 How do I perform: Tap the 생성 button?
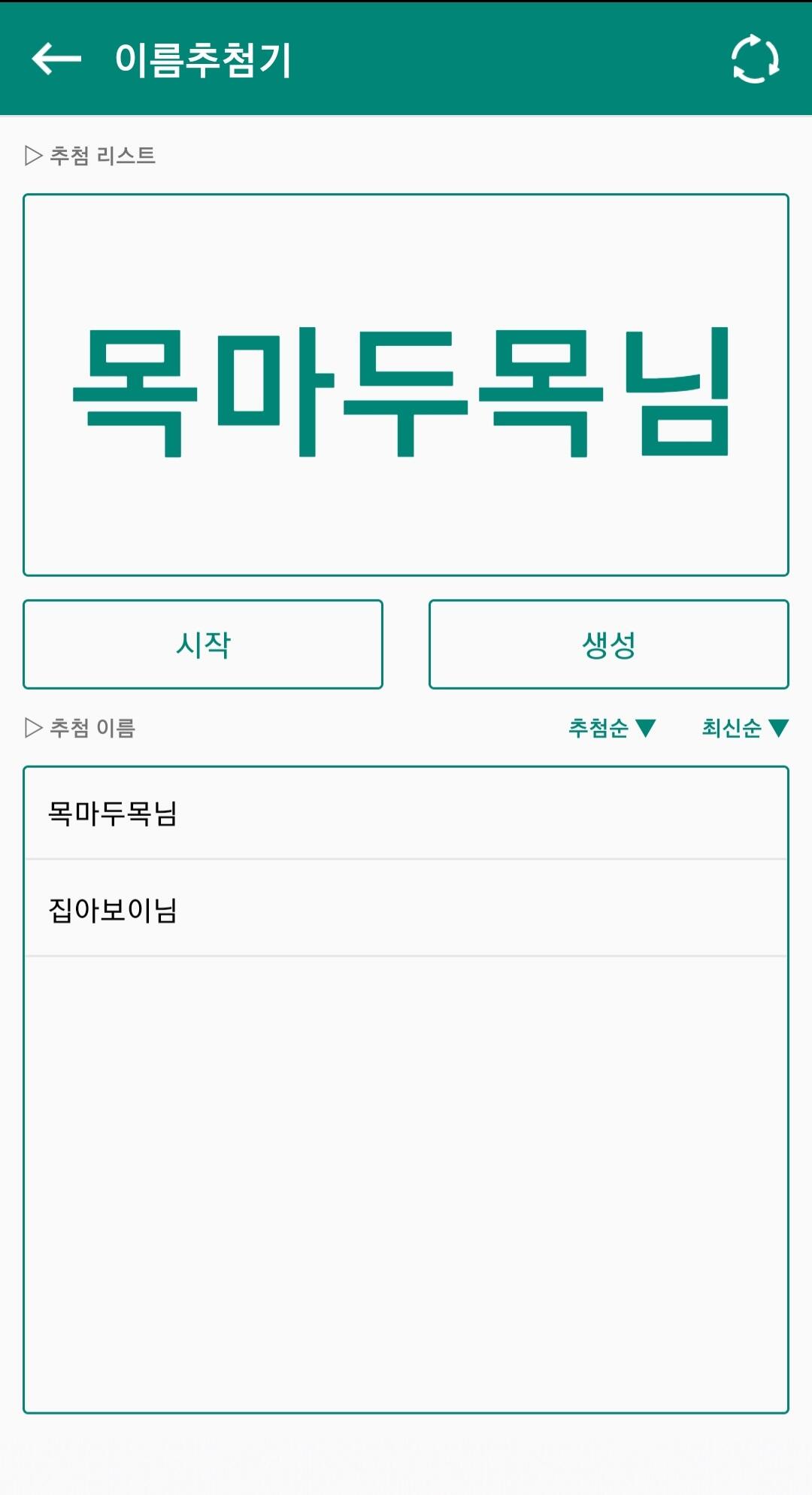point(609,644)
